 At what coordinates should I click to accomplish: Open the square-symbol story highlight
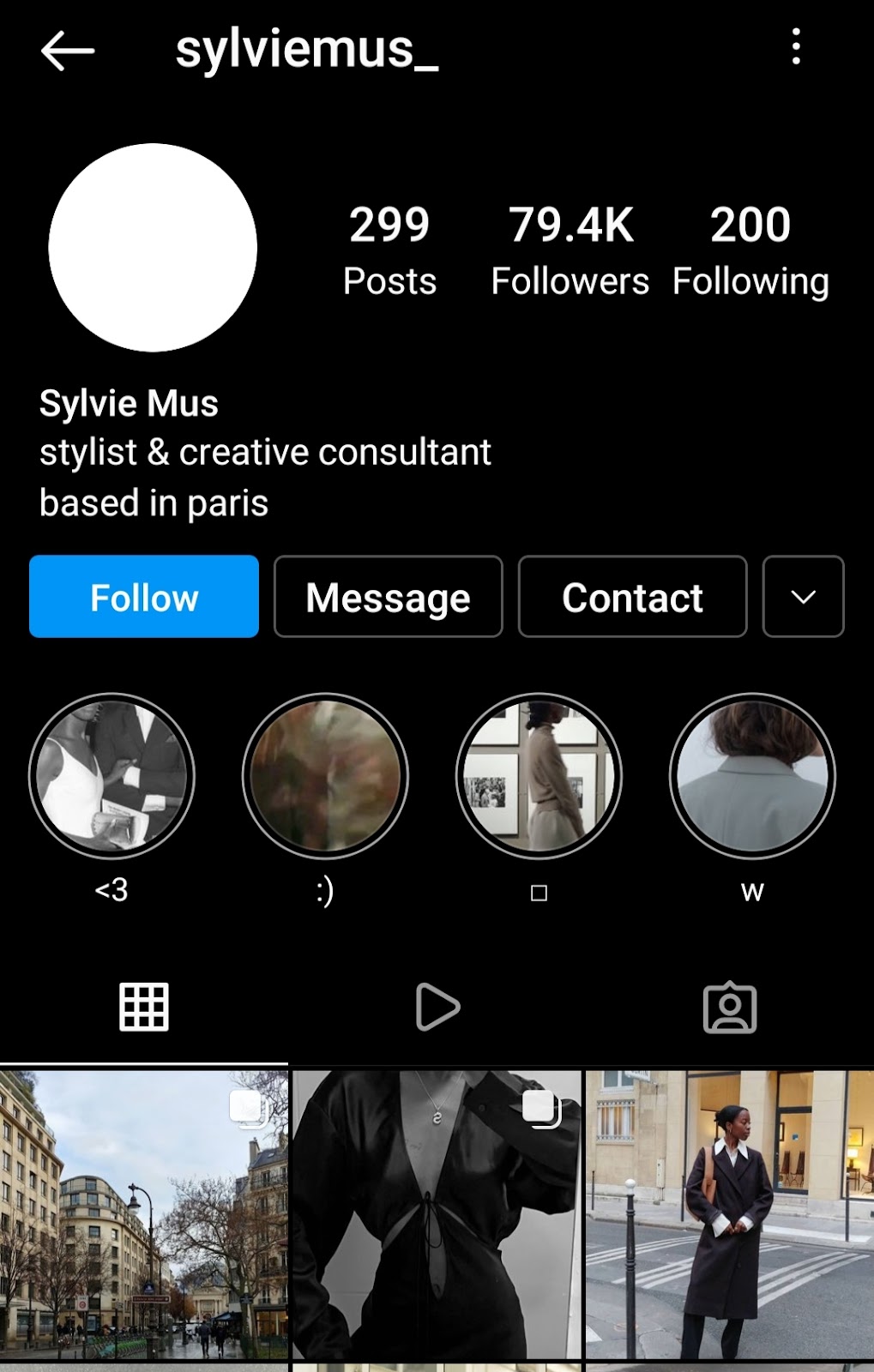[539, 776]
